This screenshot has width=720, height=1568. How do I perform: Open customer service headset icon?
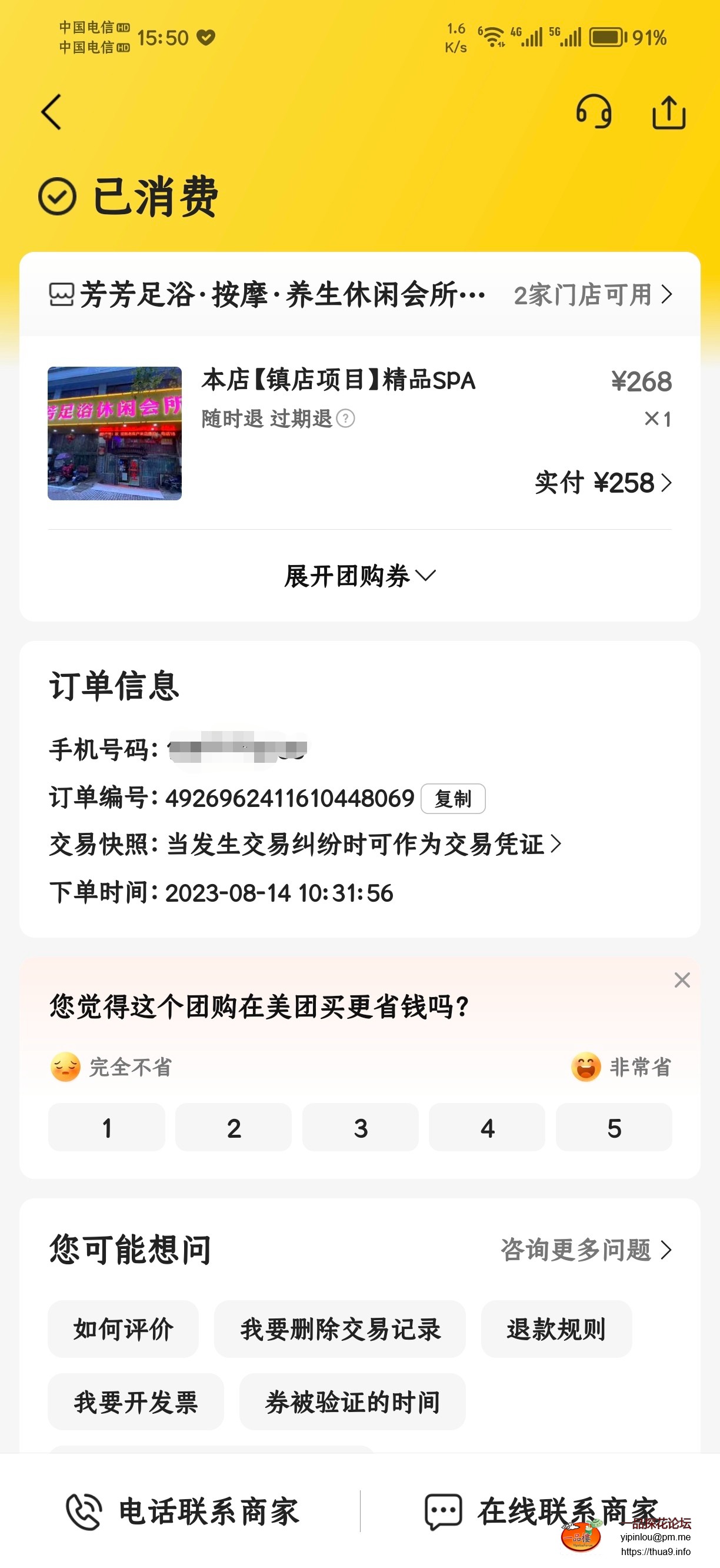click(594, 112)
